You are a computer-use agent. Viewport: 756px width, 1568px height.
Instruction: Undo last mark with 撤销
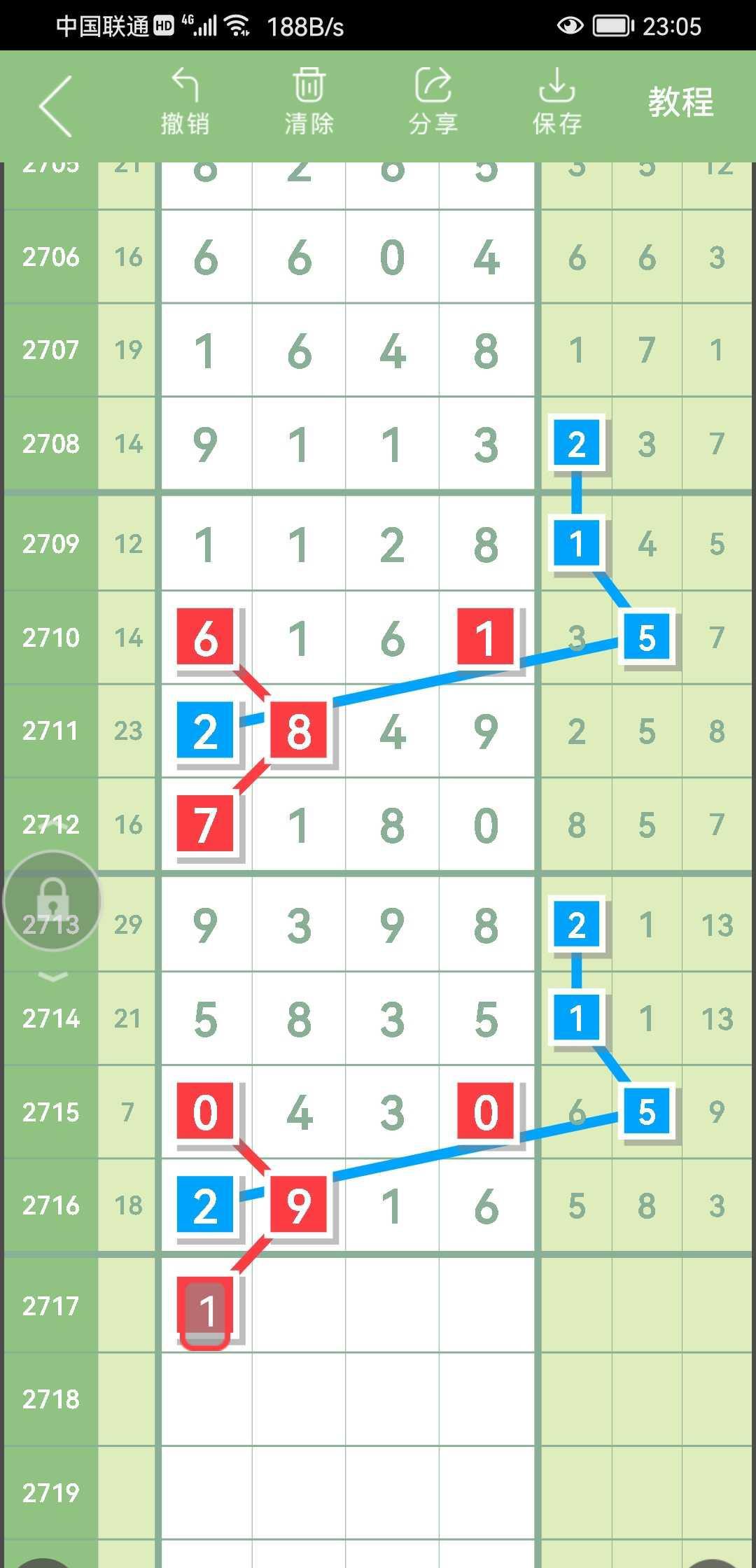click(x=185, y=102)
